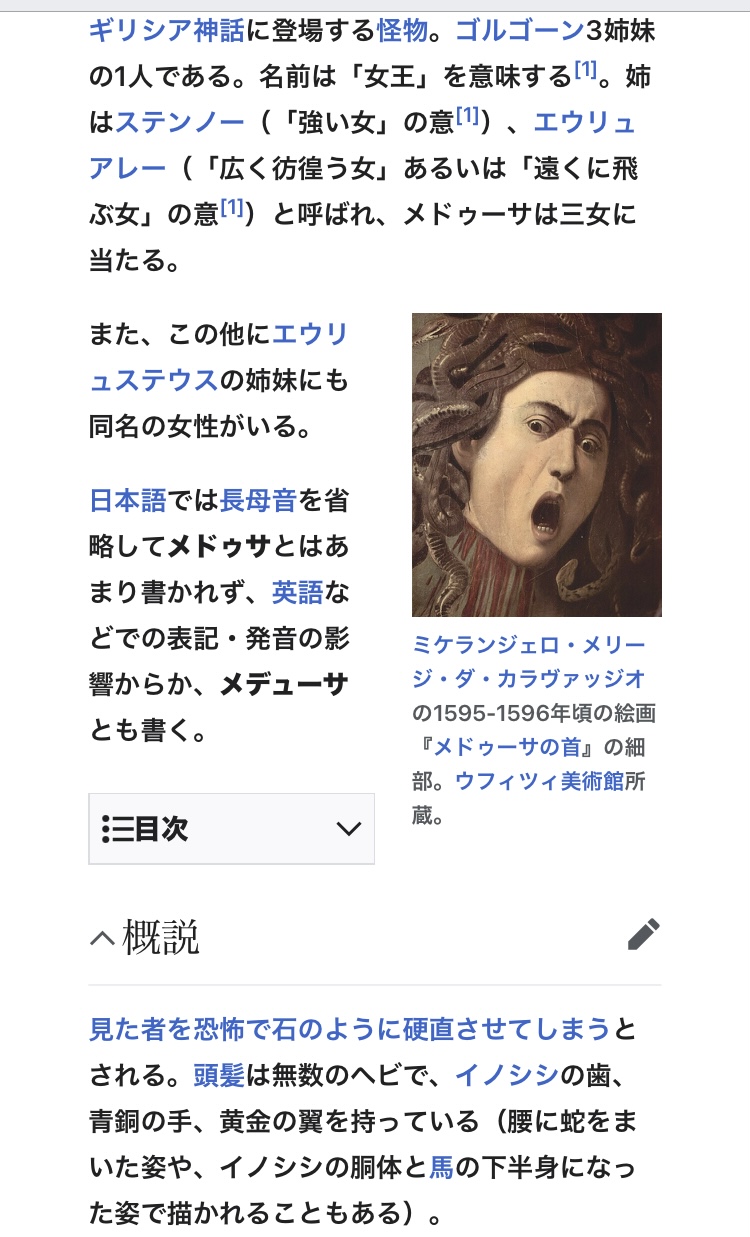Follow the 日本語 link

128,499
